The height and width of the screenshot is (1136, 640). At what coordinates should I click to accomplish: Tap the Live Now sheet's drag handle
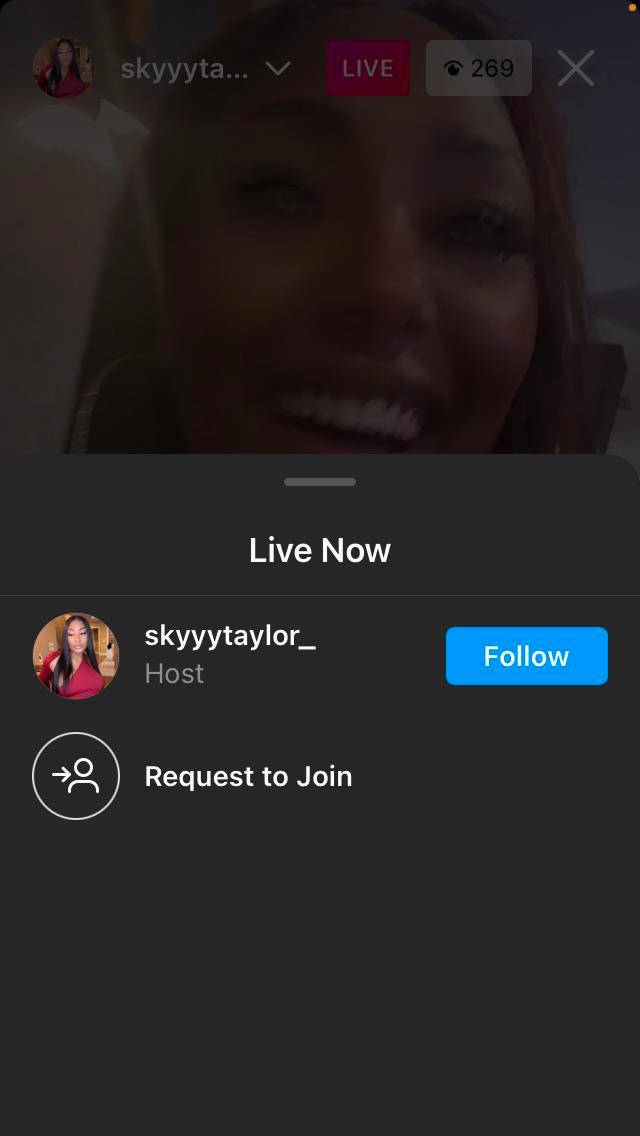(320, 482)
